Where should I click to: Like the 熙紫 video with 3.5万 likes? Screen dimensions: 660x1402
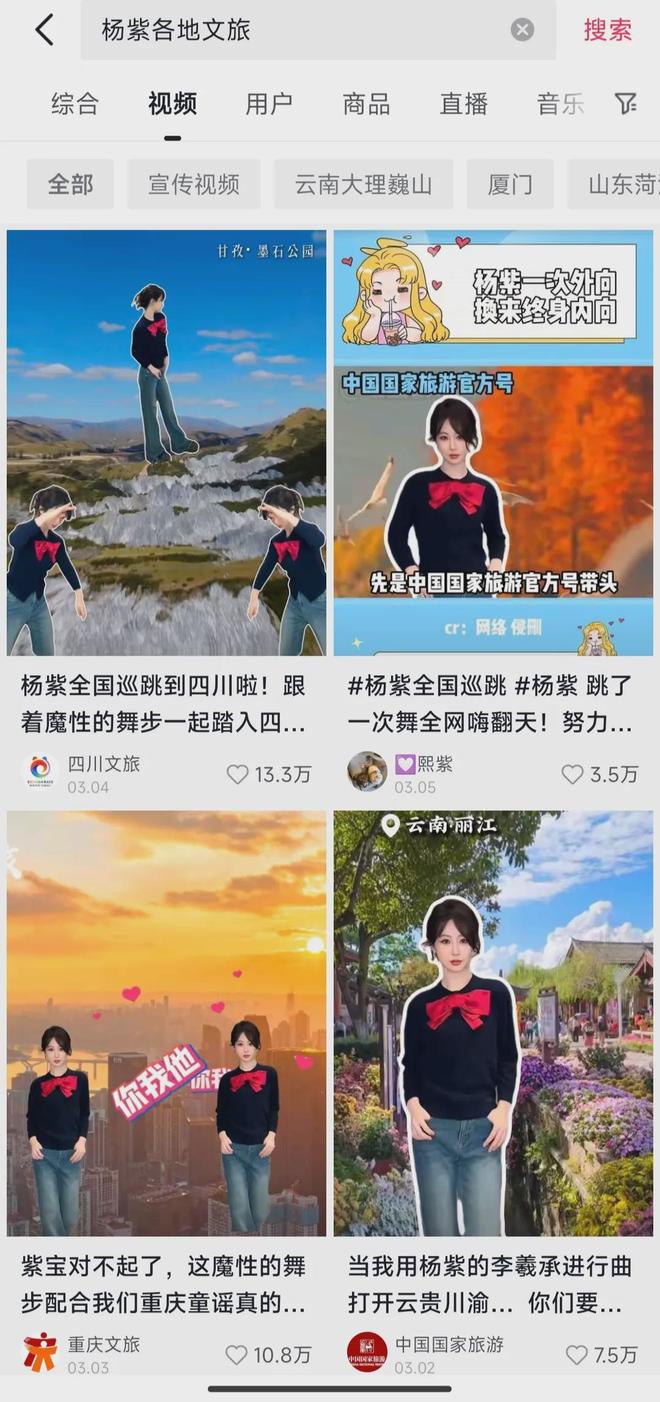pyautogui.click(x=573, y=774)
